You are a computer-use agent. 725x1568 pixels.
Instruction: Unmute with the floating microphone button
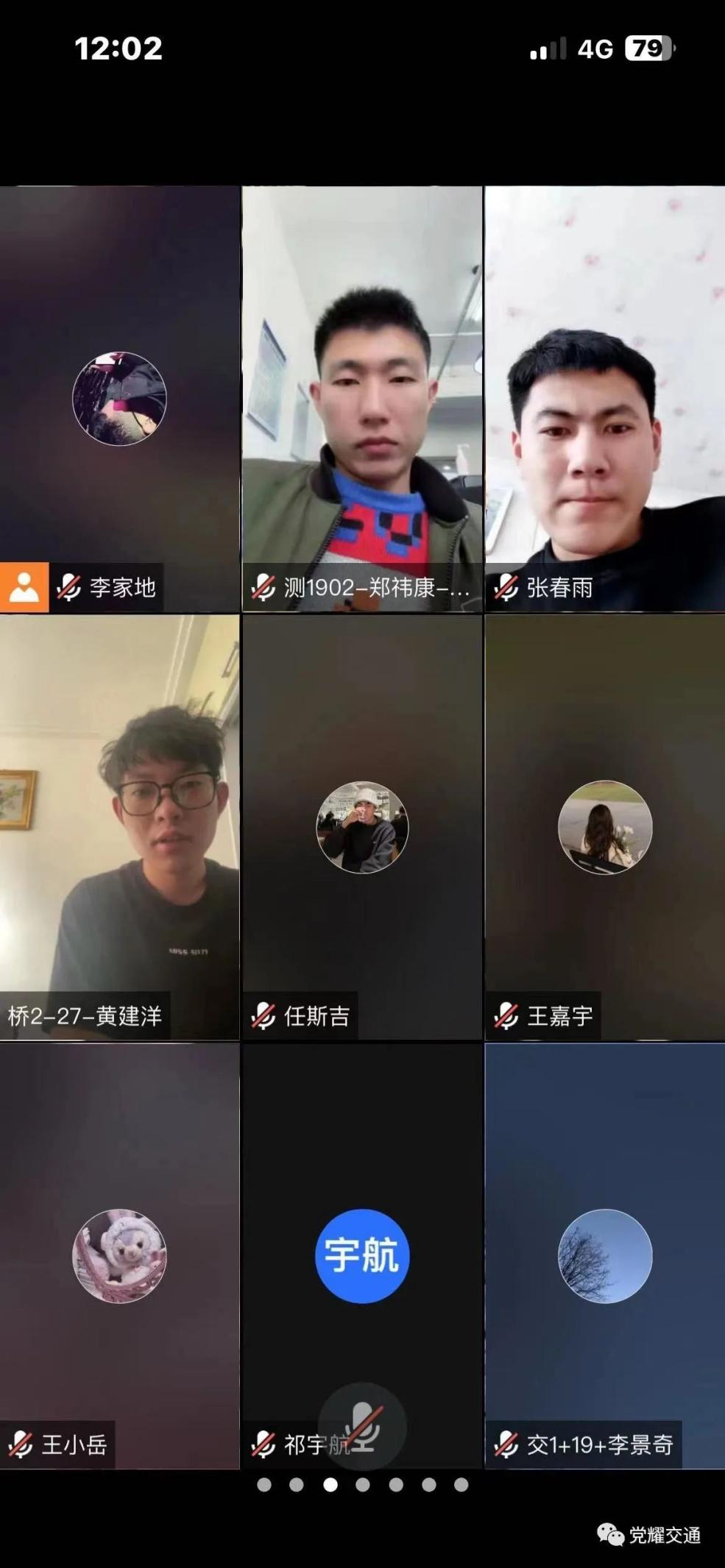(x=362, y=1427)
